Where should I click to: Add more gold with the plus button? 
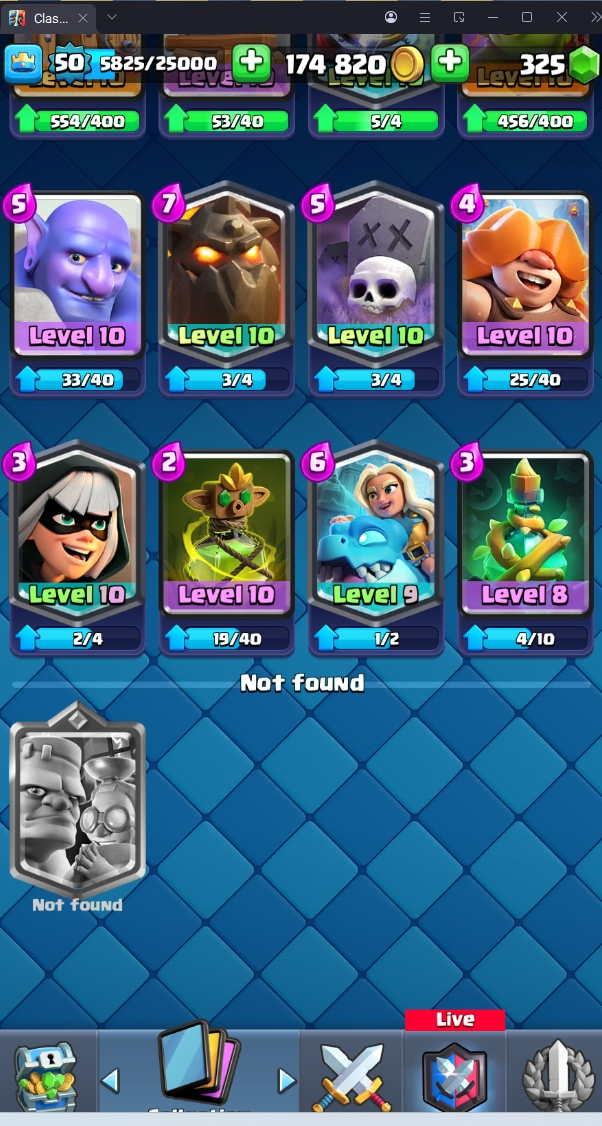coord(450,63)
